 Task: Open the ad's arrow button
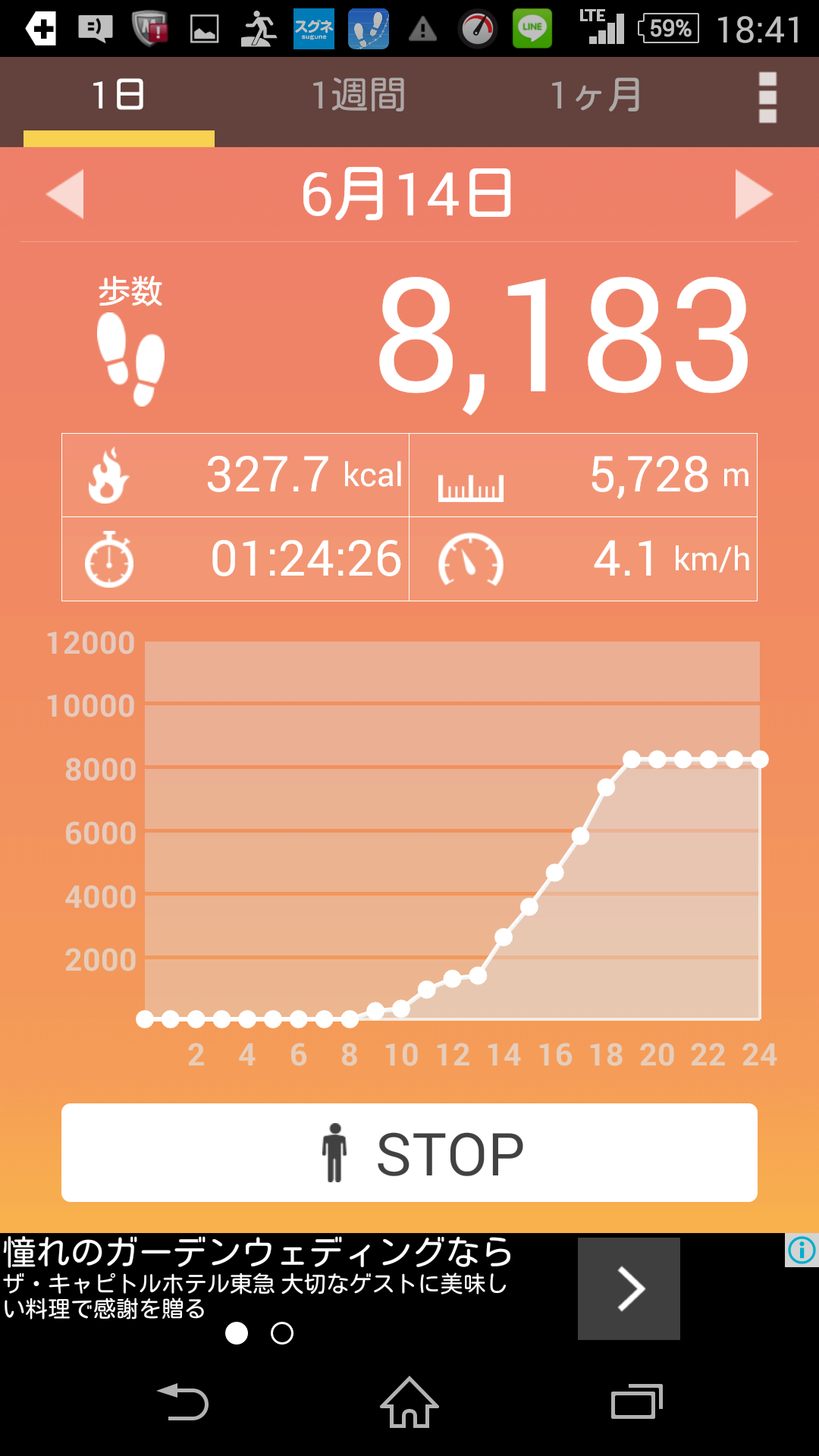[629, 1288]
